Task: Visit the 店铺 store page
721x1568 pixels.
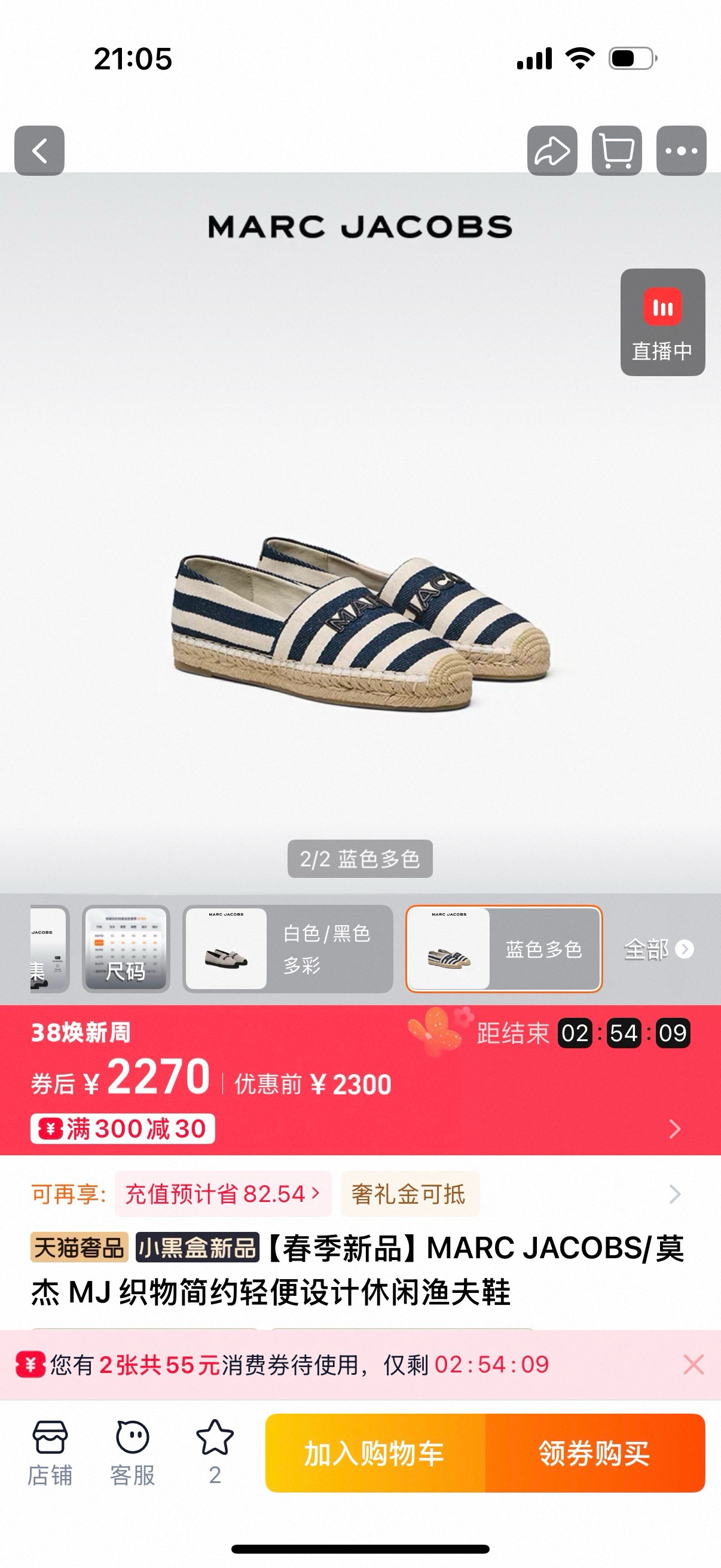Action: click(50, 1453)
